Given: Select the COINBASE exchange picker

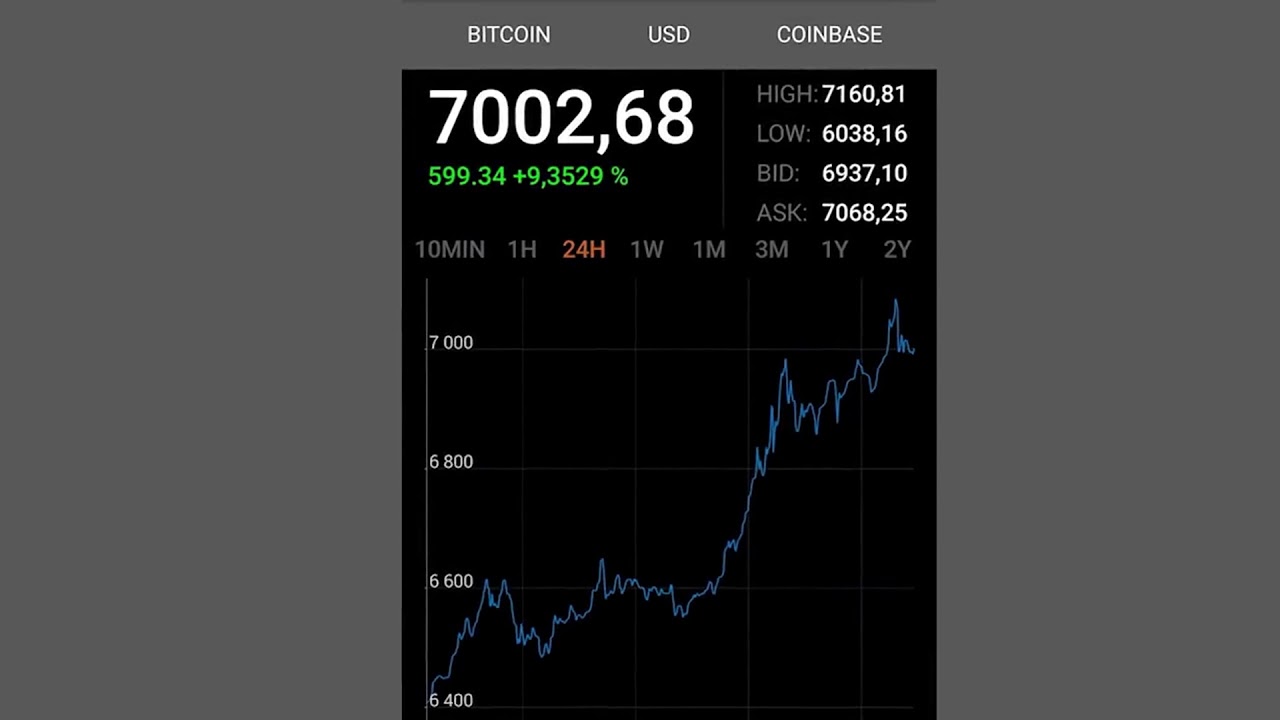Looking at the screenshot, I should pyautogui.click(x=829, y=34).
